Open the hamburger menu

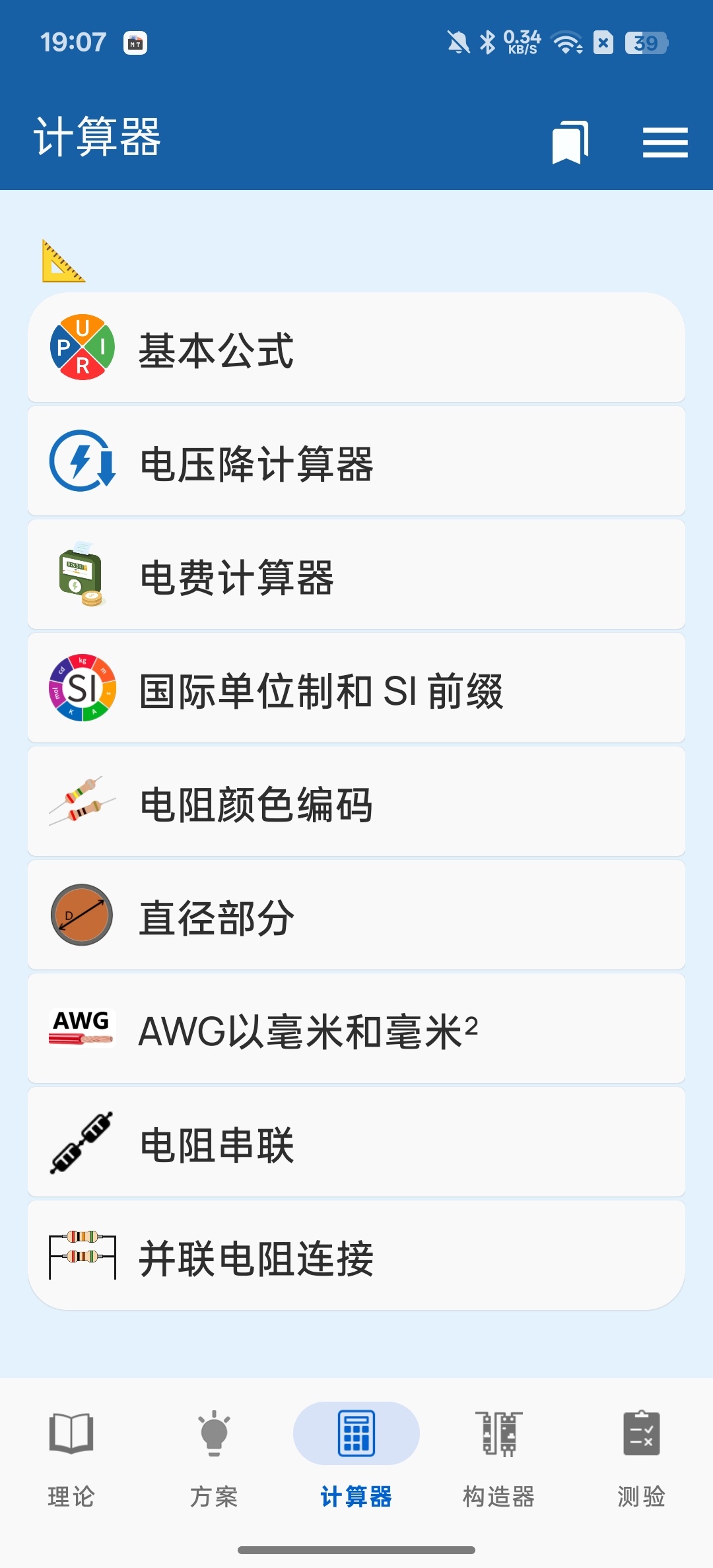(665, 143)
